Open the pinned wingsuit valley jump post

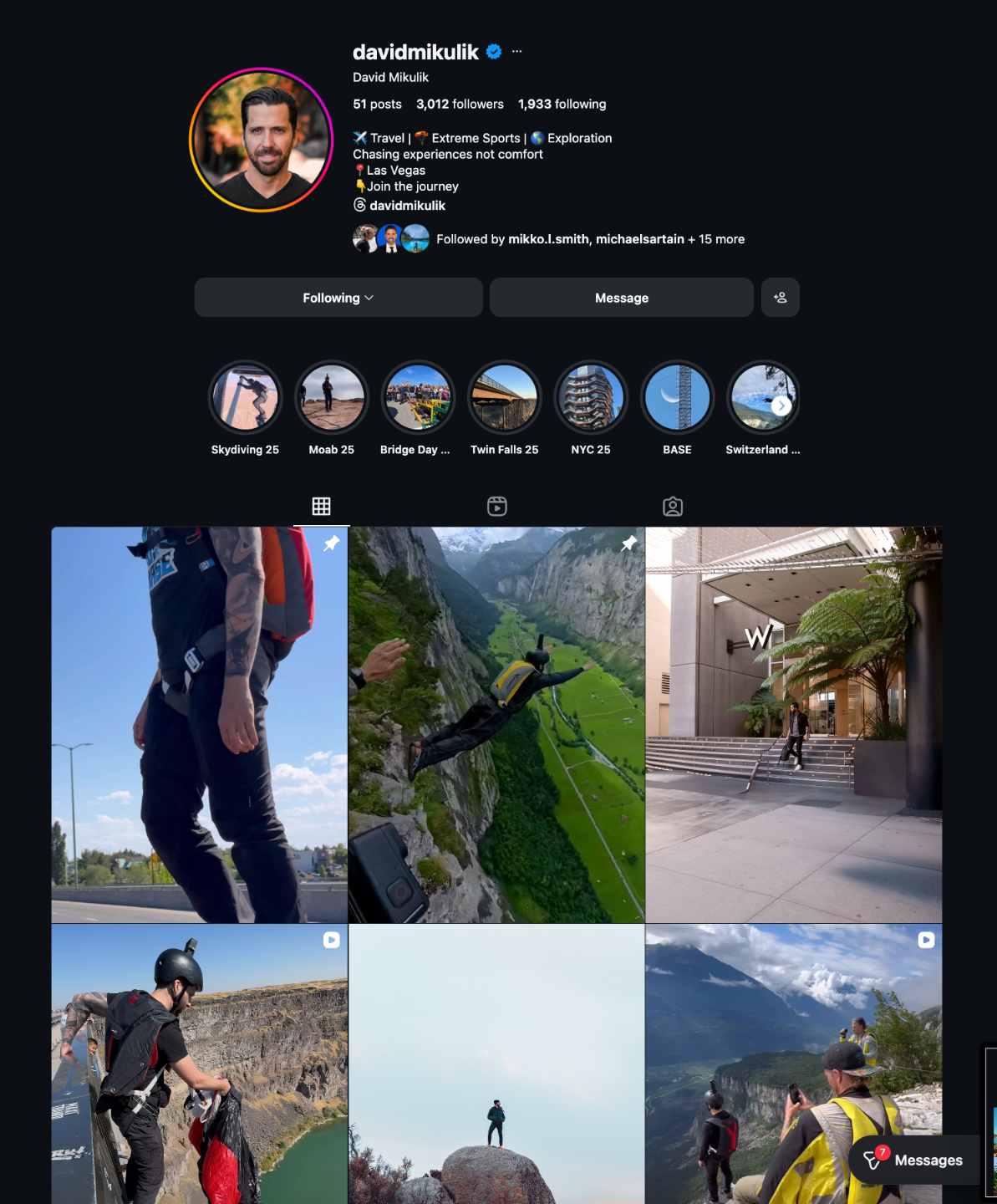pyautogui.click(x=496, y=725)
